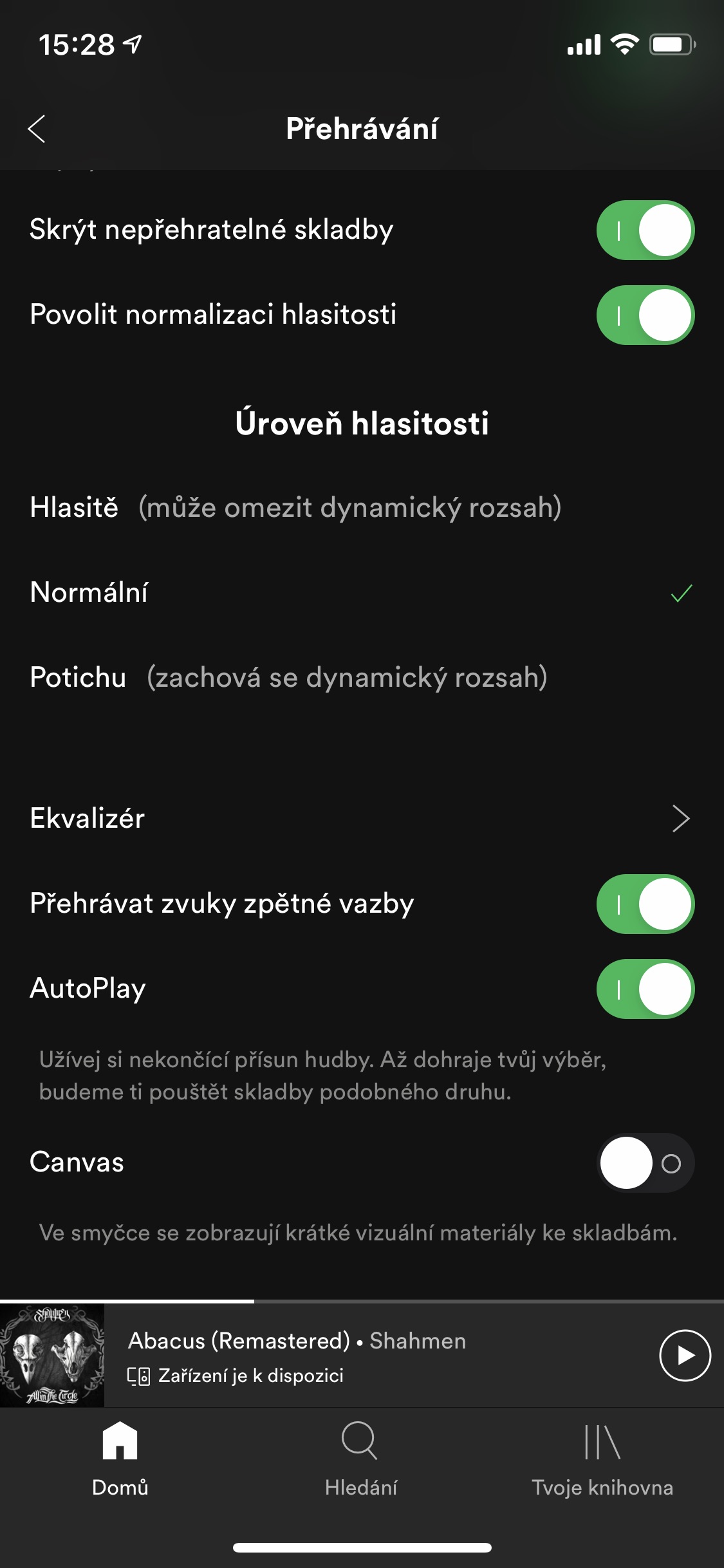Open the Ekvalizér settings
Viewport: 724px width, 1568px height.
362,818
